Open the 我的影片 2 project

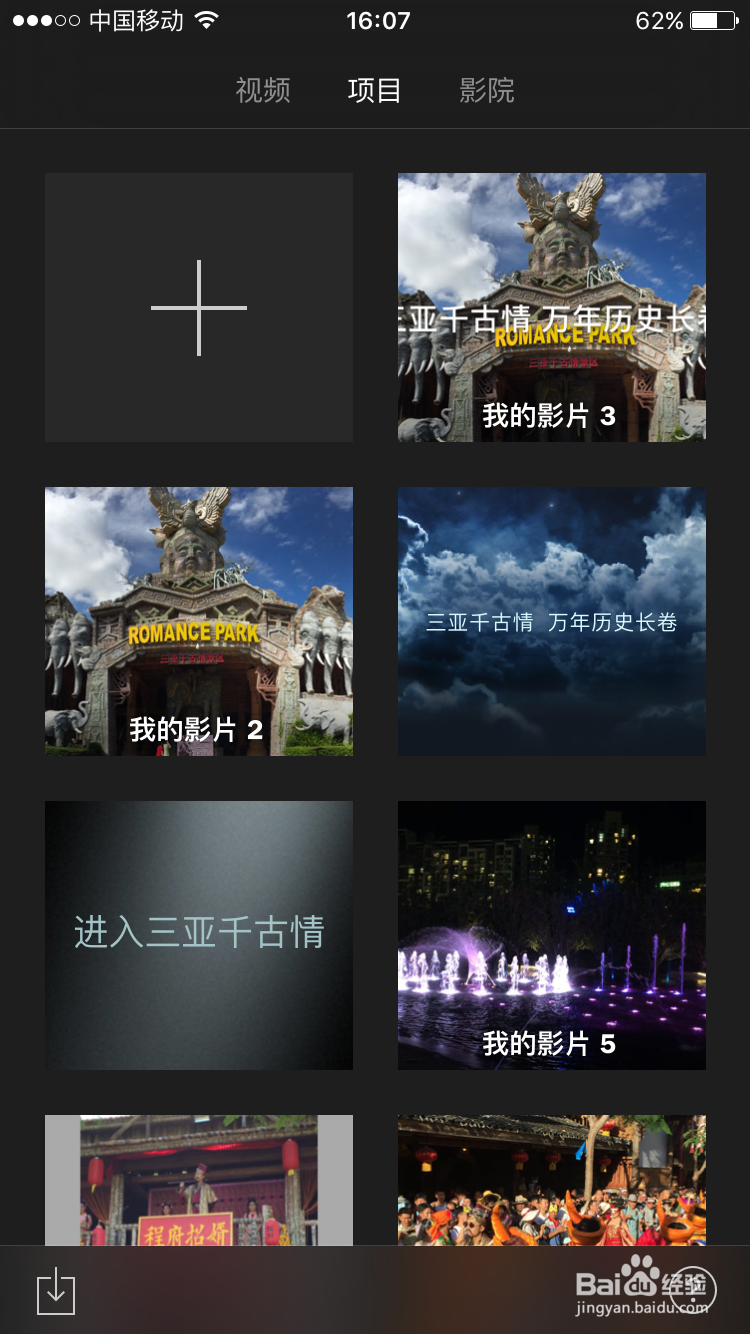(199, 621)
